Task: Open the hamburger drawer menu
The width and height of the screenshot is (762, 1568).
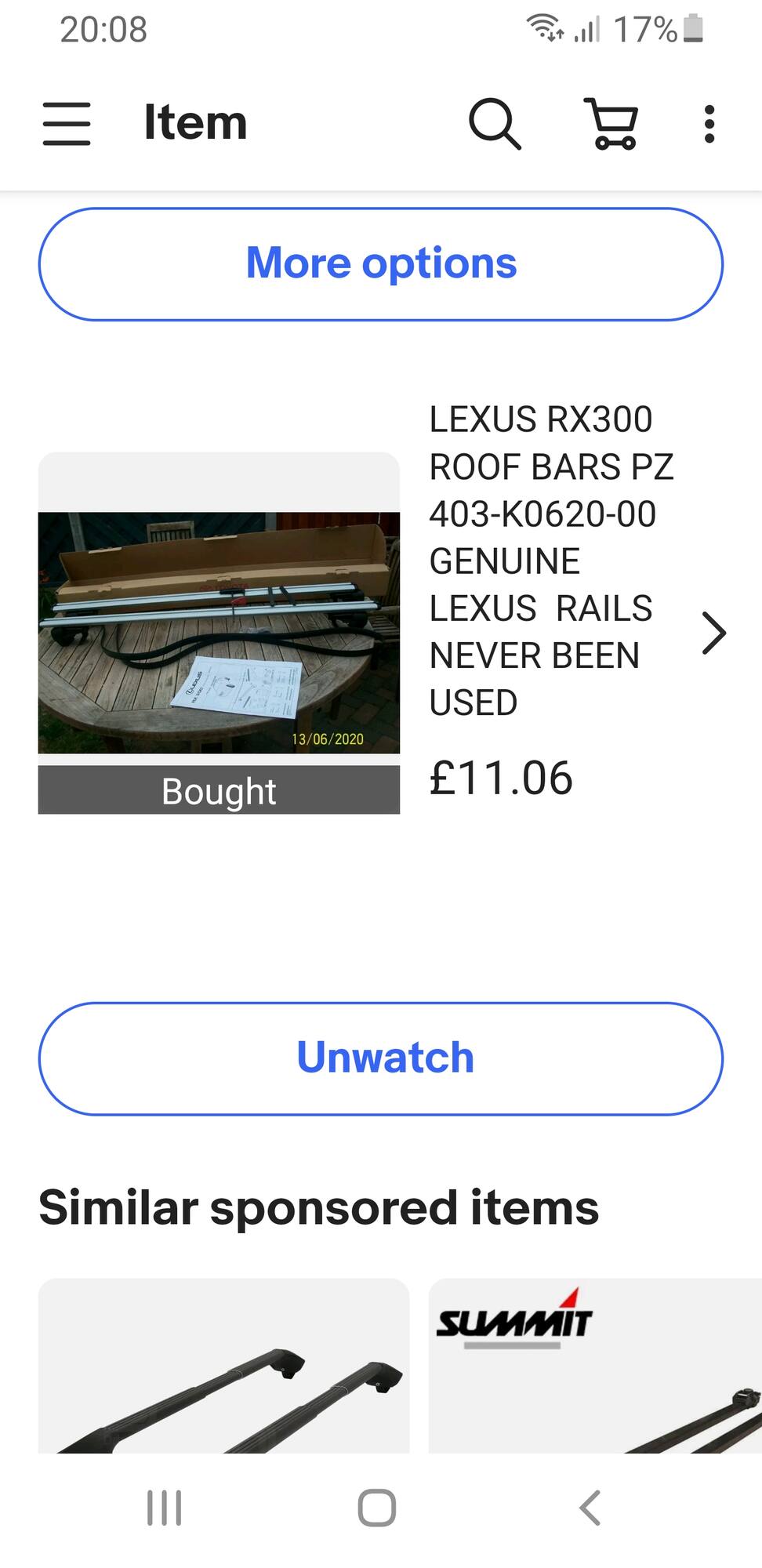Action: click(x=67, y=123)
